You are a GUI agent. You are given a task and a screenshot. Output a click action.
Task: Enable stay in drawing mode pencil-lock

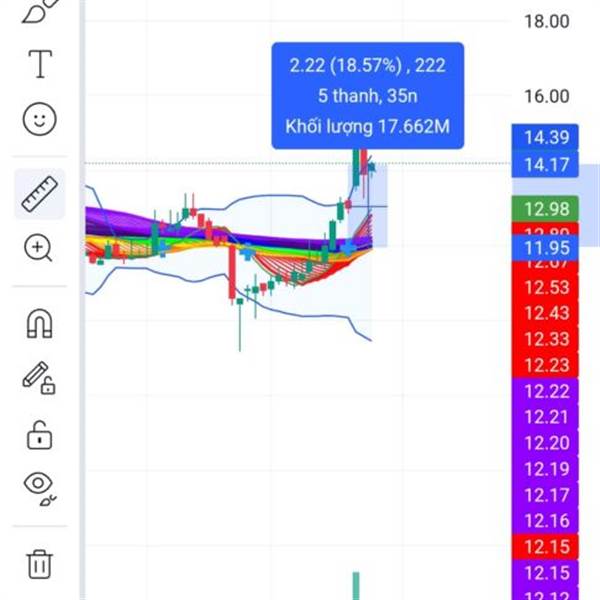[39, 379]
